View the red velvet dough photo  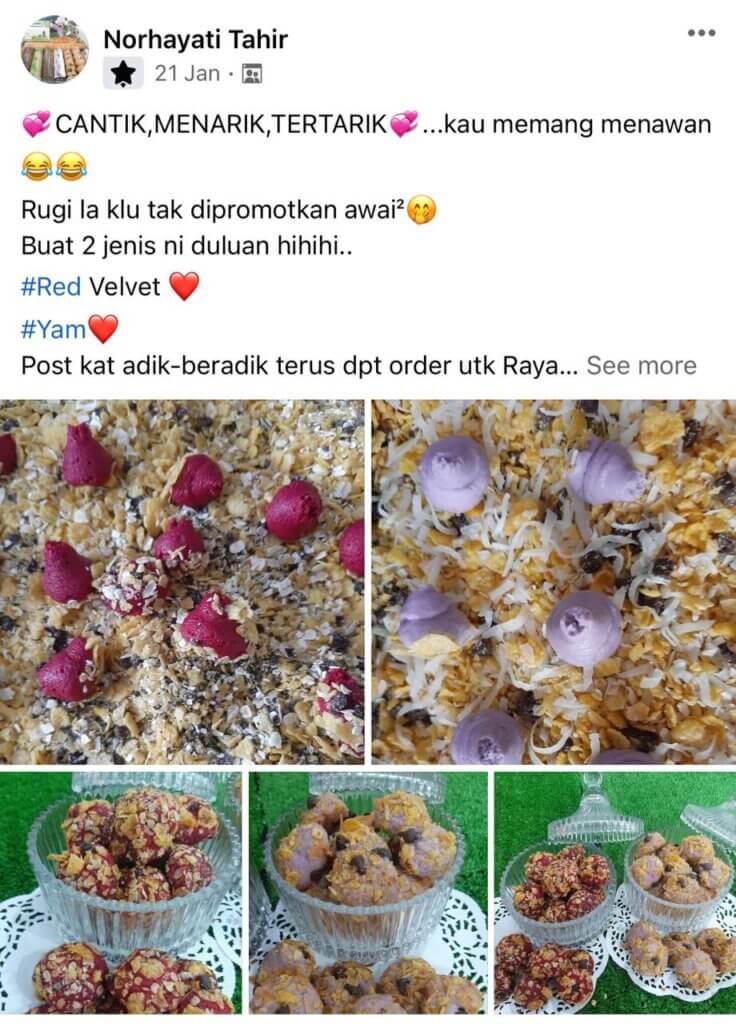(182, 582)
